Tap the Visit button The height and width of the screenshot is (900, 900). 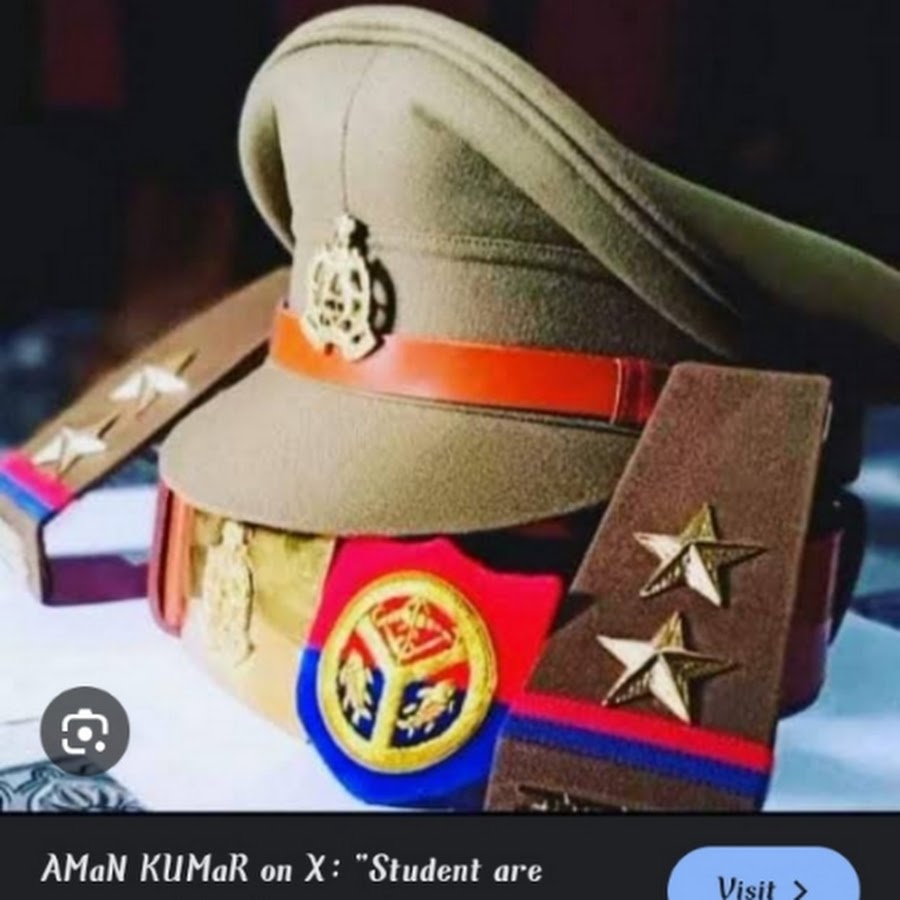[762, 882]
